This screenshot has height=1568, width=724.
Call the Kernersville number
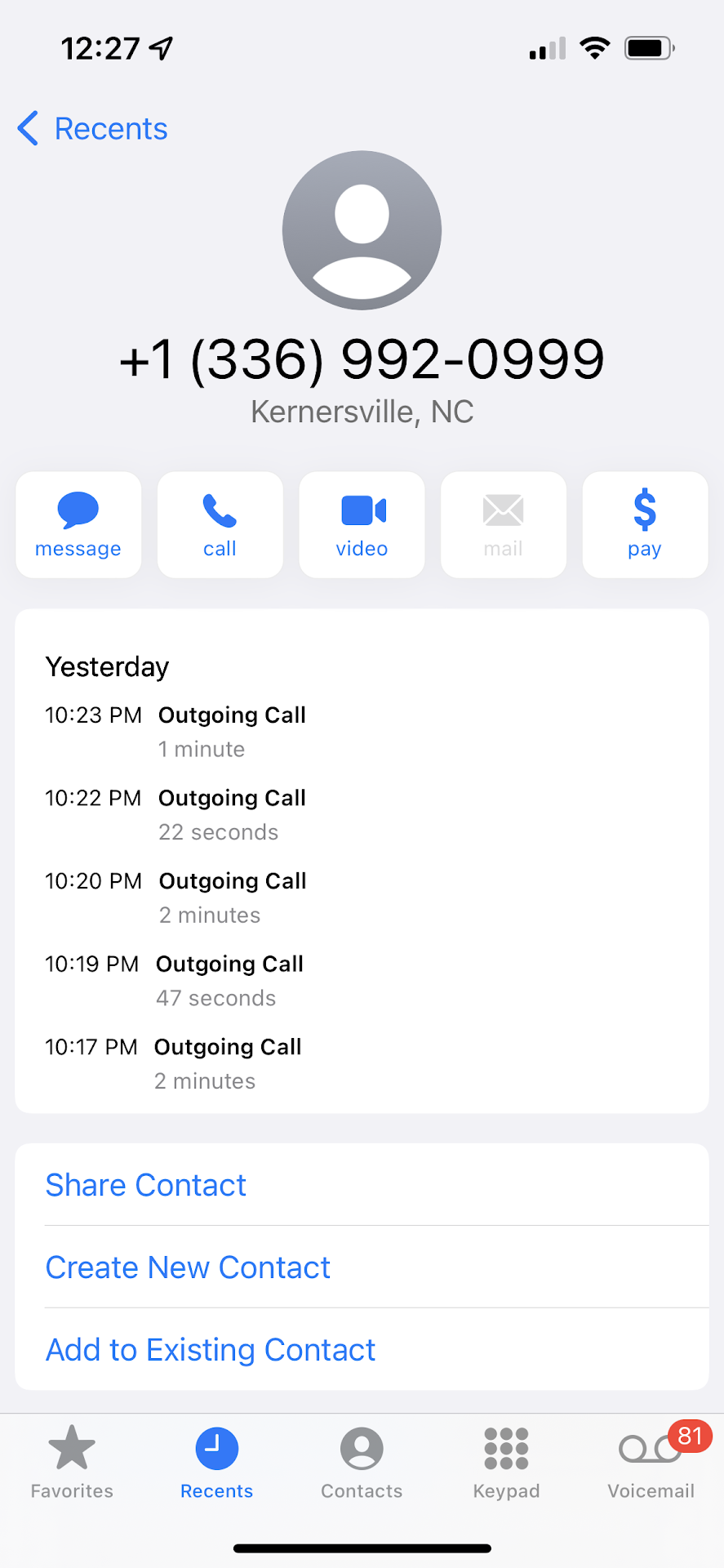pyautogui.click(x=220, y=525)
